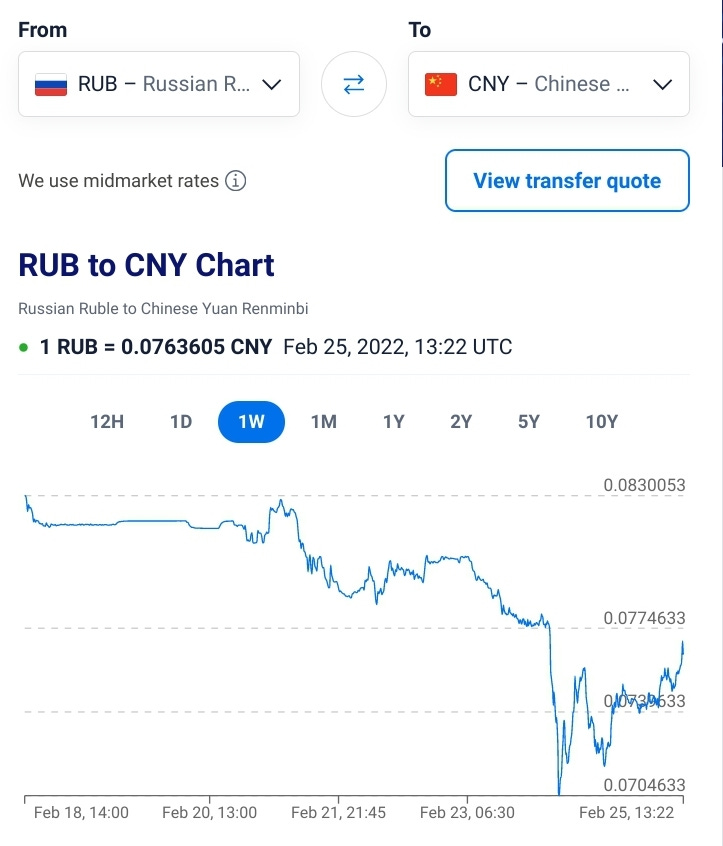Switch to the 1Y chart view

click(394, 422)
